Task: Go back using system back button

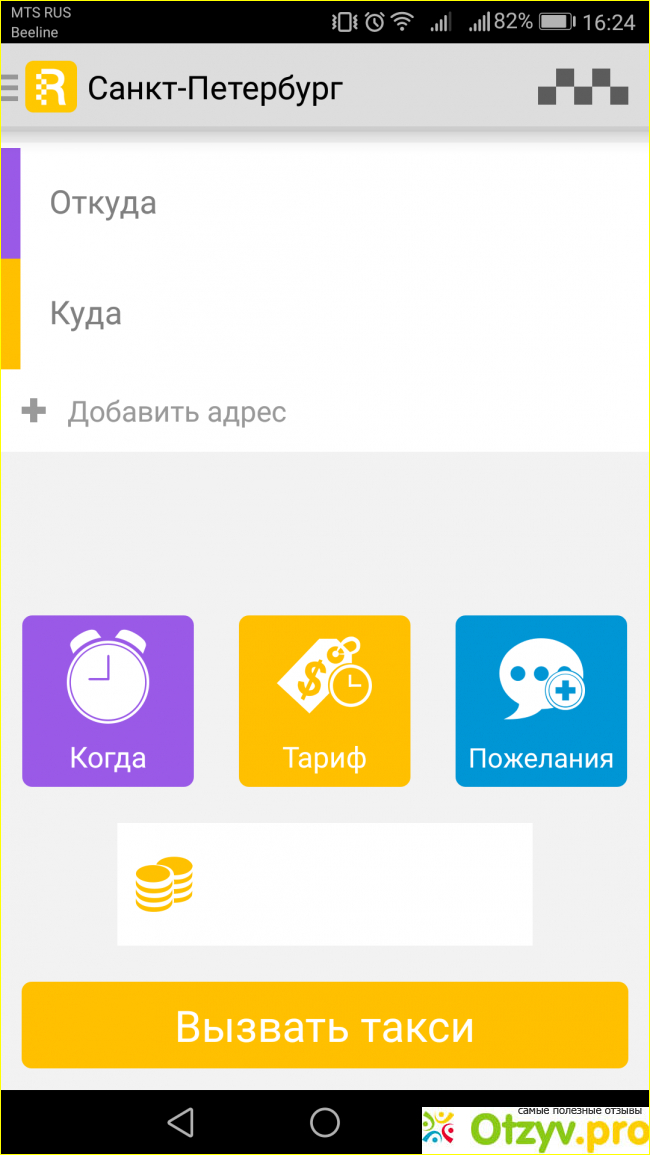Action: pos(181,1122)
